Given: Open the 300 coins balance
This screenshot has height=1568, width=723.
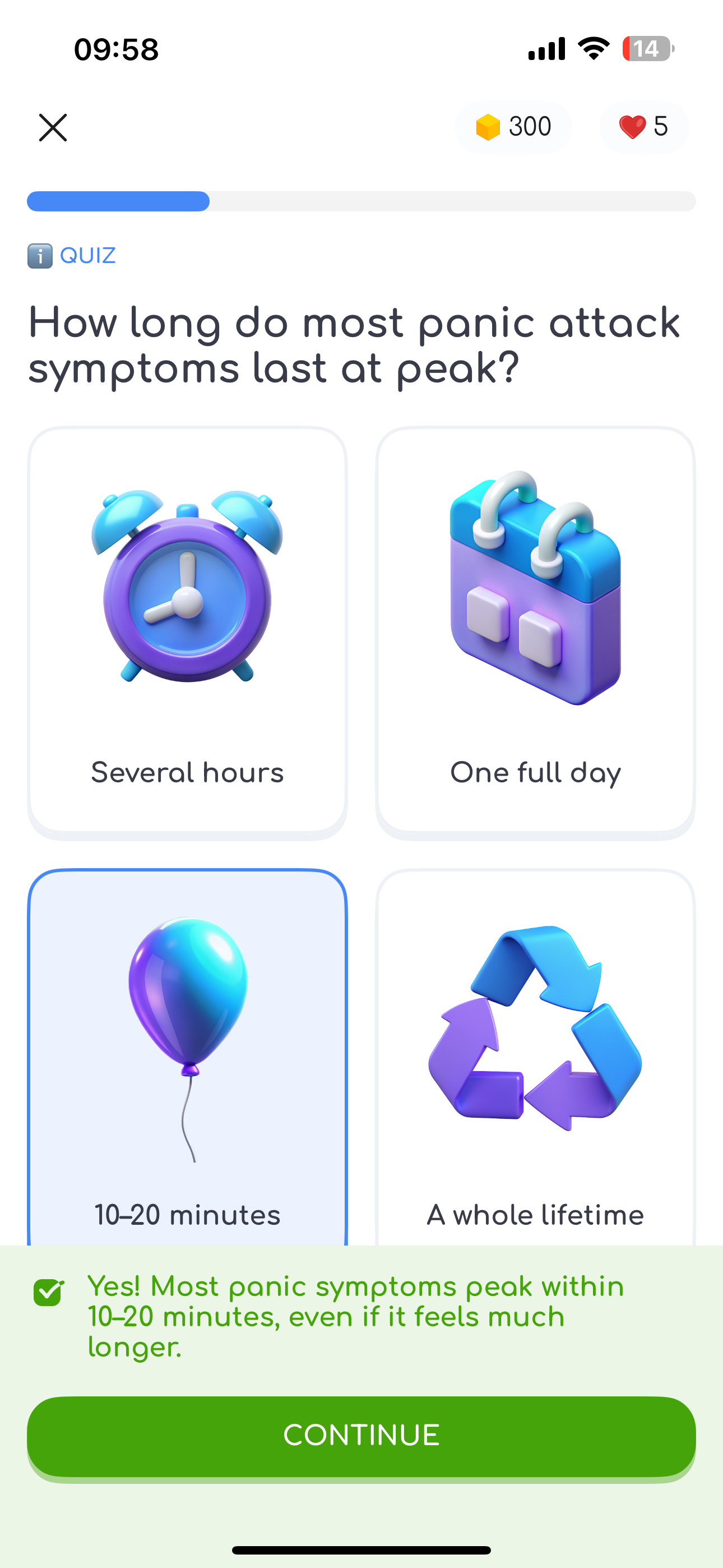Looking at the screenshot, I should tap(513, 127).
